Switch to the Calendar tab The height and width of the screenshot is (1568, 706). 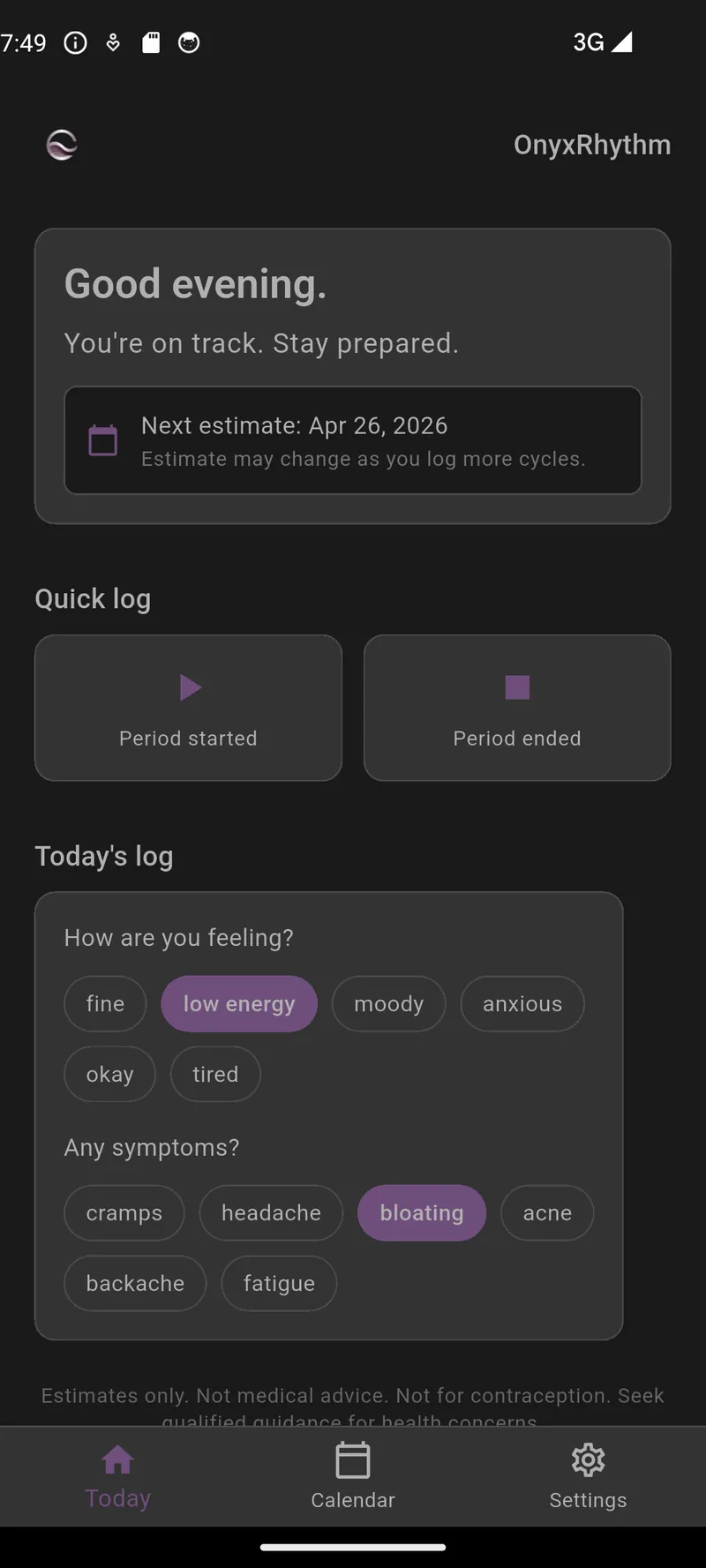coord(353,1476)
